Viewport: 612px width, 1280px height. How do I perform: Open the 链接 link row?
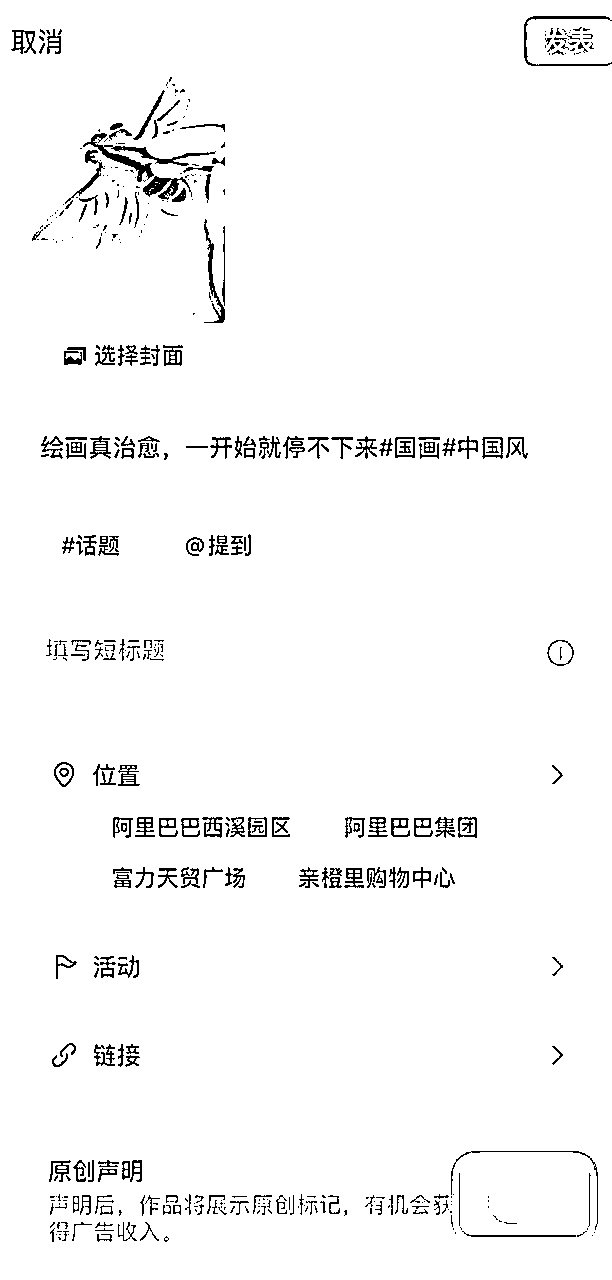click(x=306, y=1055)
